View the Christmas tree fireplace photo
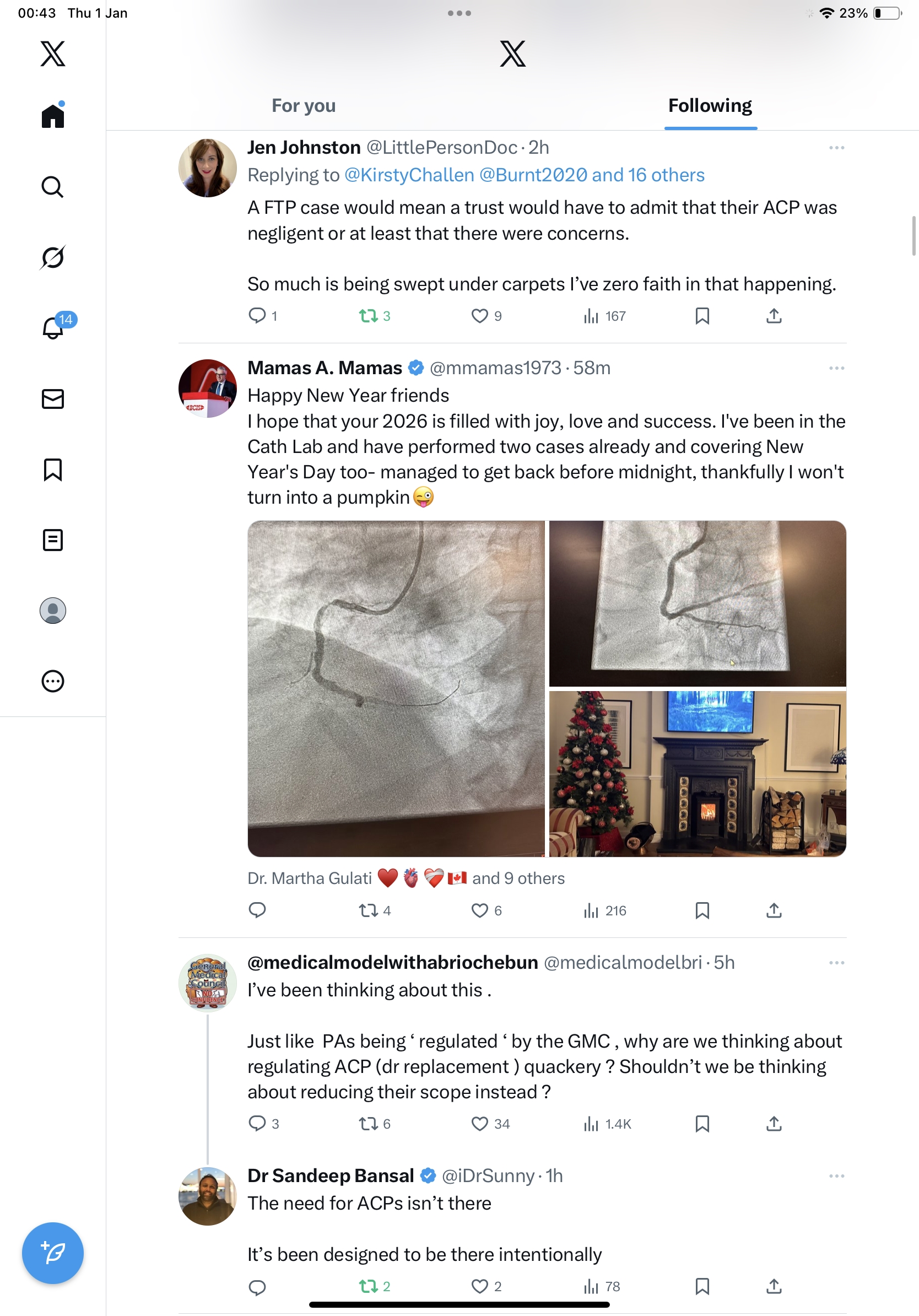The width and height of the screenshot is (919, 1316). click(x=698, y=774)
